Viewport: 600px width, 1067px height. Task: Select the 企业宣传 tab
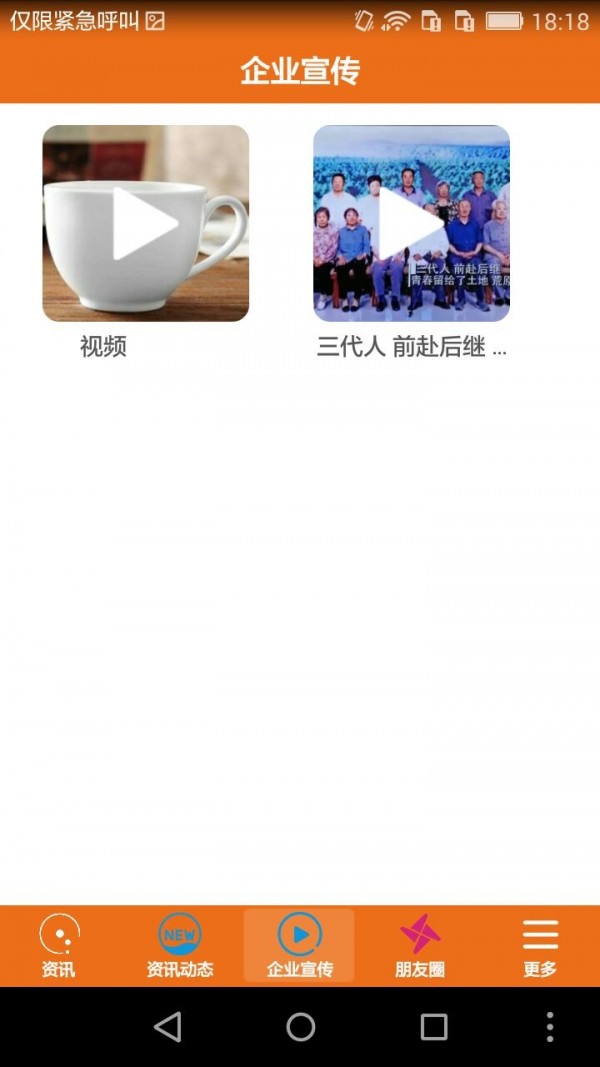pos(299,946)
